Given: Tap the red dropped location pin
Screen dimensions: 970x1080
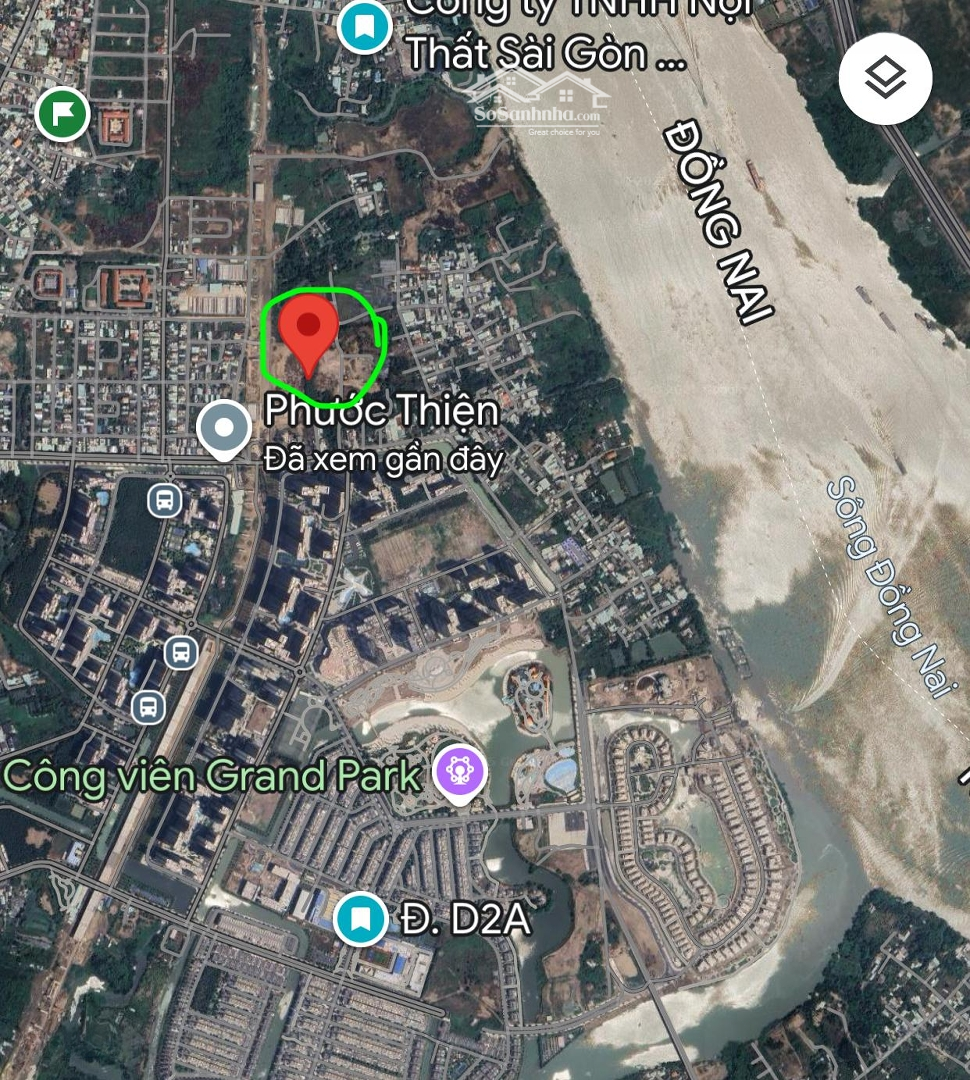Looking at the screenshot, I should tap(308, 329).
